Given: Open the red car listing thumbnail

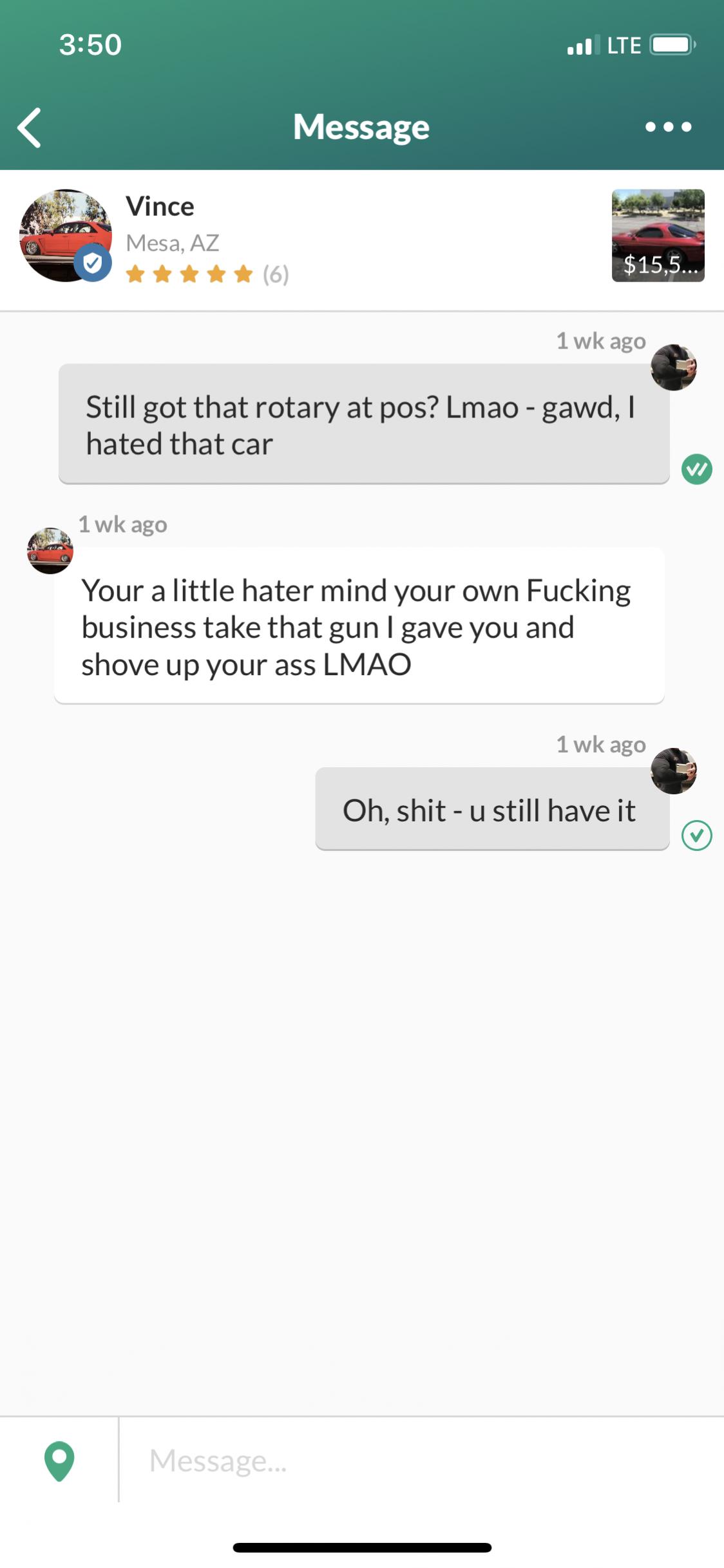Looking at the screenshot, I should coord(658,235).
